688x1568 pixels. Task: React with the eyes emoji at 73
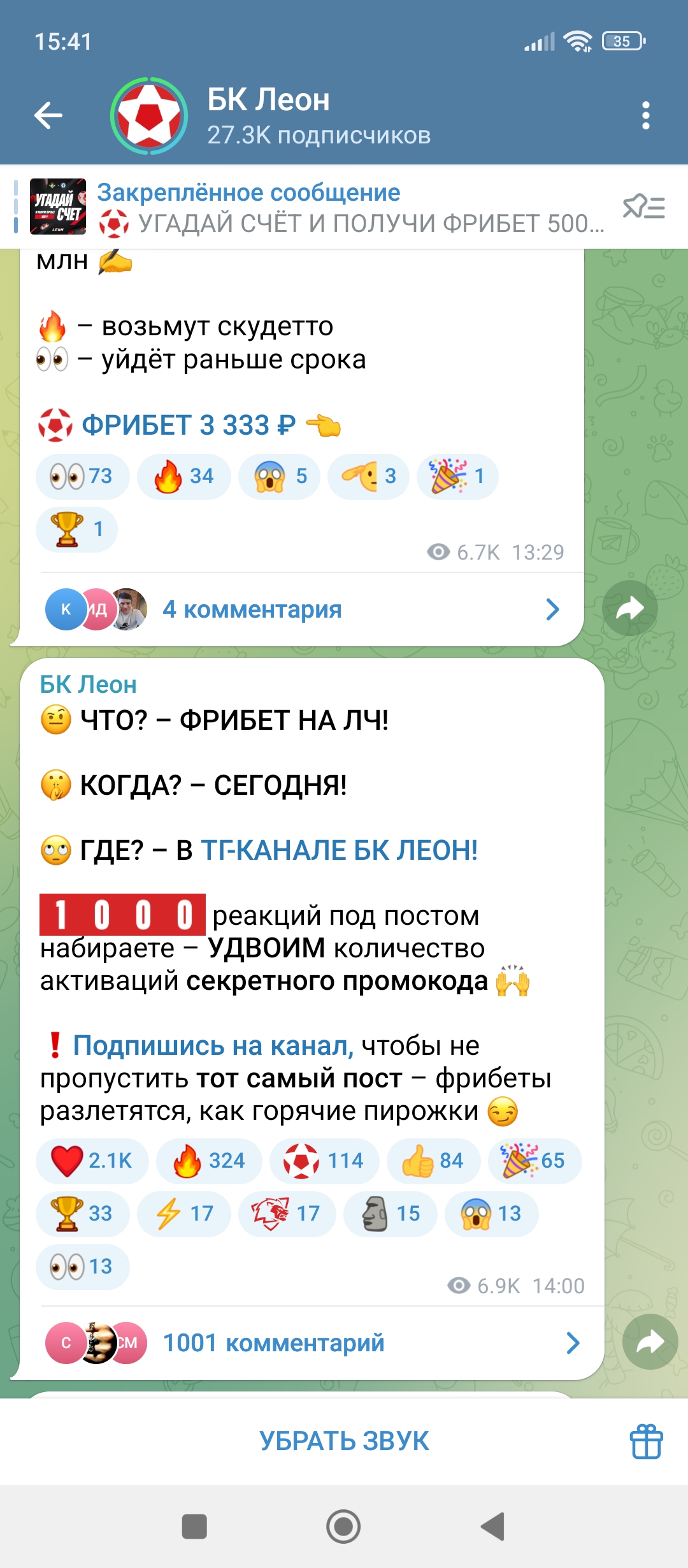point(82,476)
